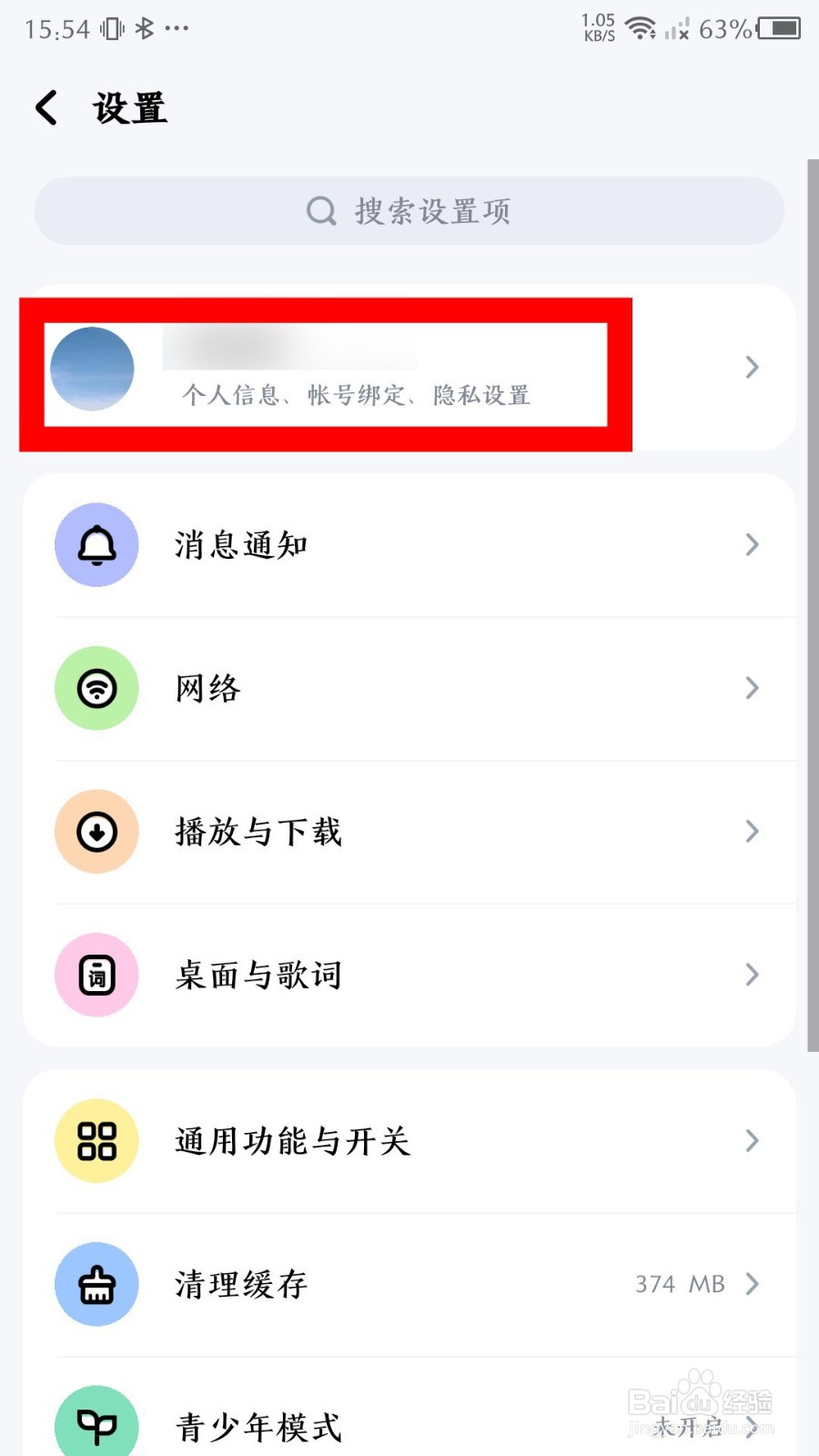Image resolution: width=819 pixels, height=1456 pixels.
Task: Expand the 消息通知 row chevron
Action: tap(752, 544)
